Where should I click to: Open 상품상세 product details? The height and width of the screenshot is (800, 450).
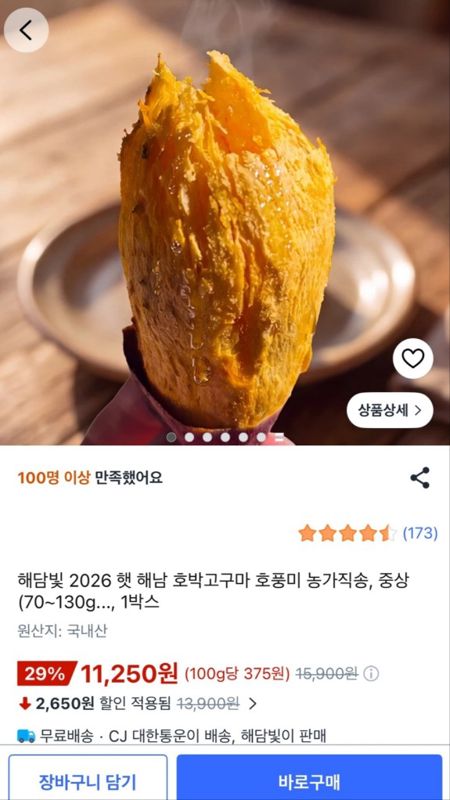(x=390, y=410)
